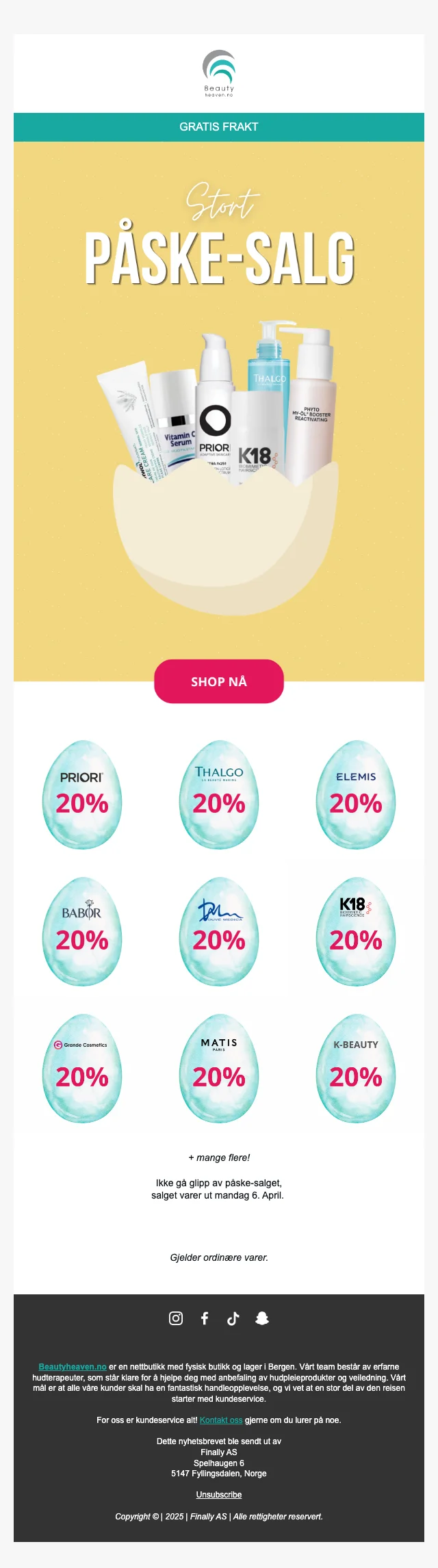The width and height of the screenshot is (438, 1568).
Task: Open the Priori 20% offer egg
Action: pyautogui.click(x=82, y=795)
